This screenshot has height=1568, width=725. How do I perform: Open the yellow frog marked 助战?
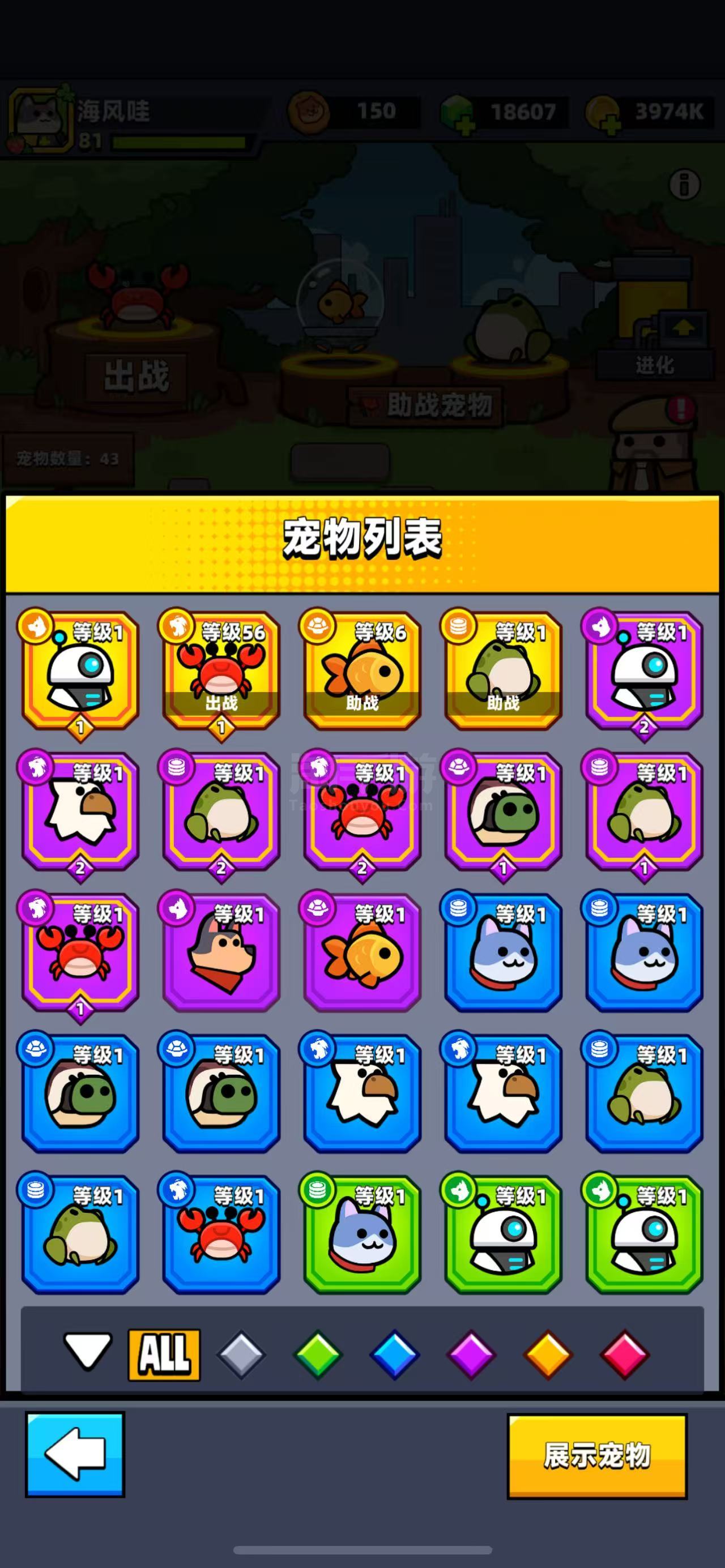[x=503, y=670]
